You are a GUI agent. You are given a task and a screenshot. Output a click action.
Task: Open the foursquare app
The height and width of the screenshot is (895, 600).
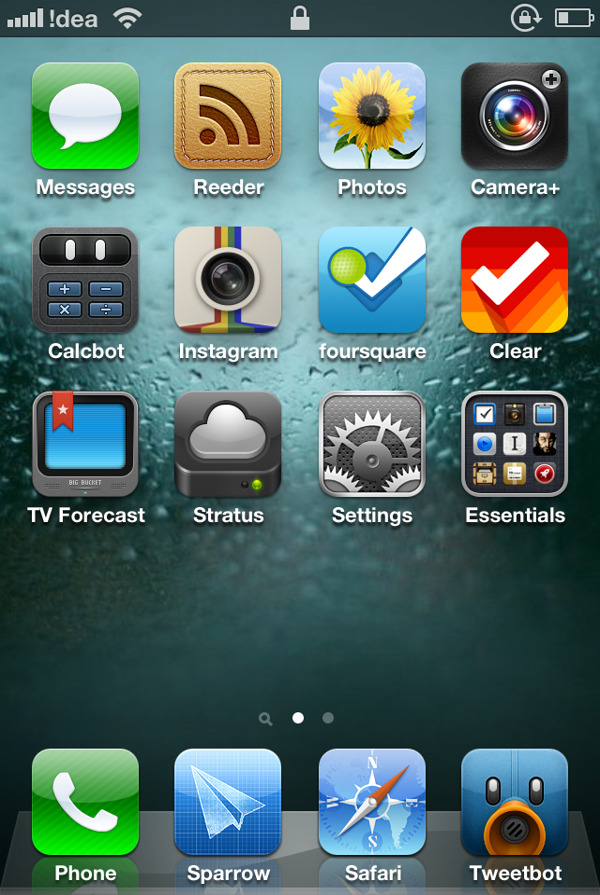click(372, 279)
